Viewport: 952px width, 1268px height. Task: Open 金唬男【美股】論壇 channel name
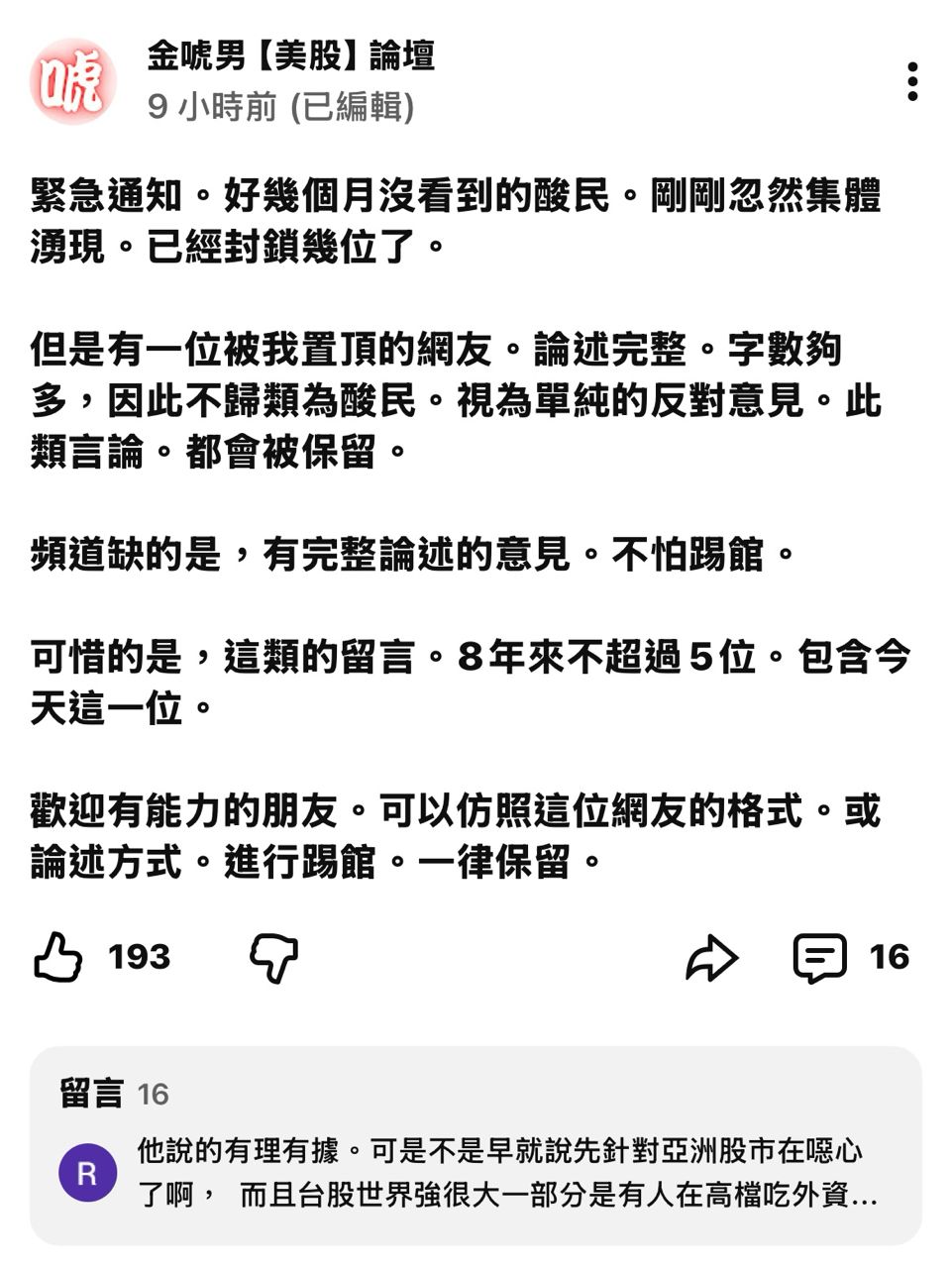[290, 55]
